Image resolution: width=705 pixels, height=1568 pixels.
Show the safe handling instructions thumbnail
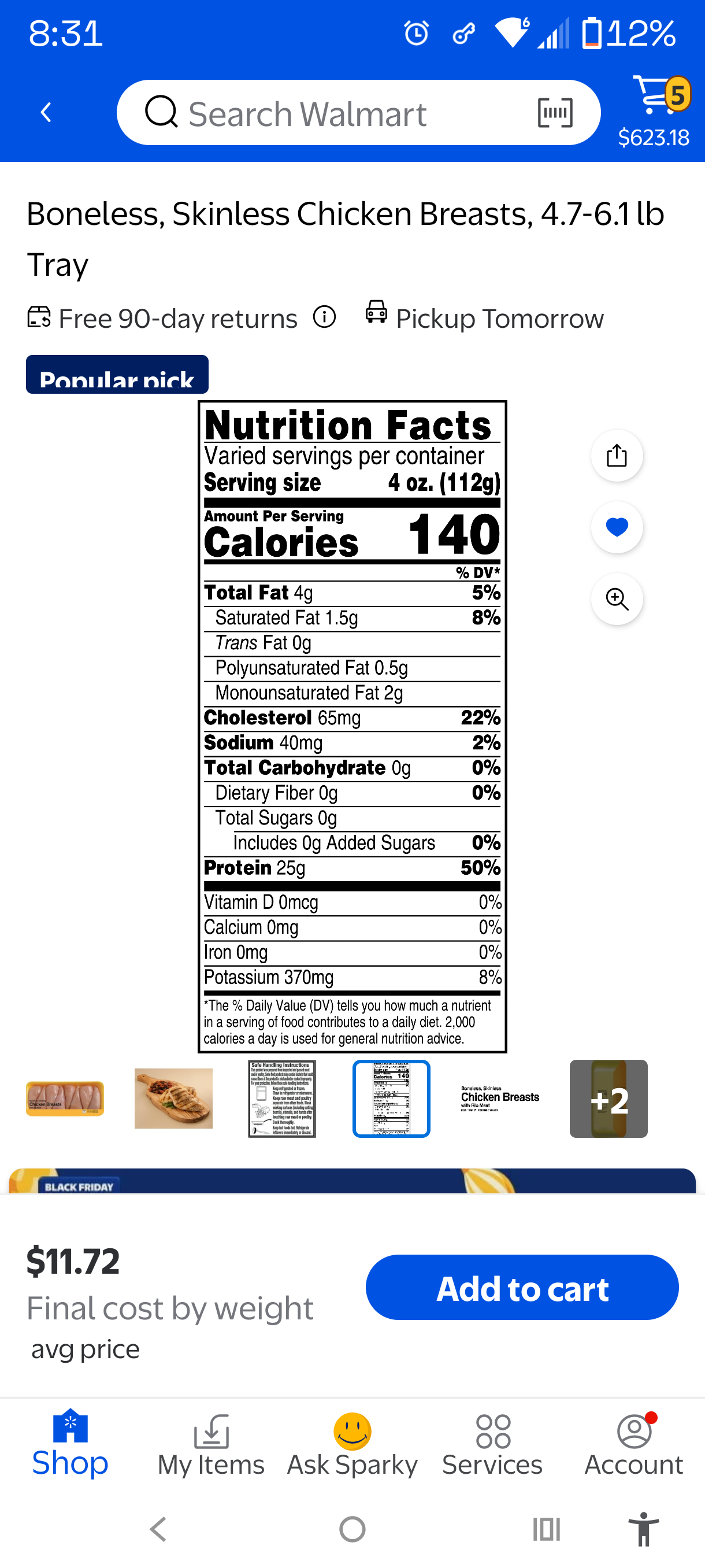pyautogui.click(x=281, y=1099)
